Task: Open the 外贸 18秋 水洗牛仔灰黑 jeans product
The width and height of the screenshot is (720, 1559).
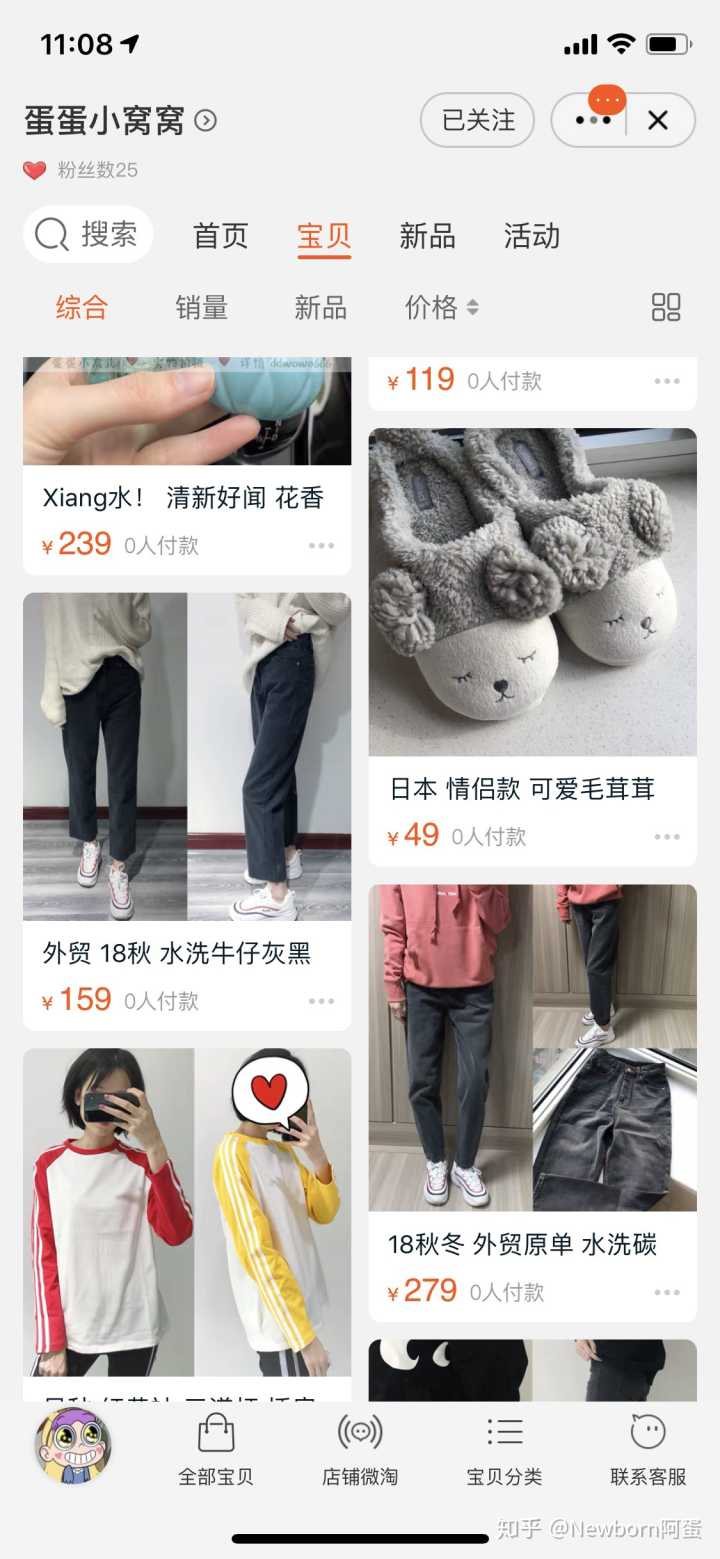Action: pos(187,760)
